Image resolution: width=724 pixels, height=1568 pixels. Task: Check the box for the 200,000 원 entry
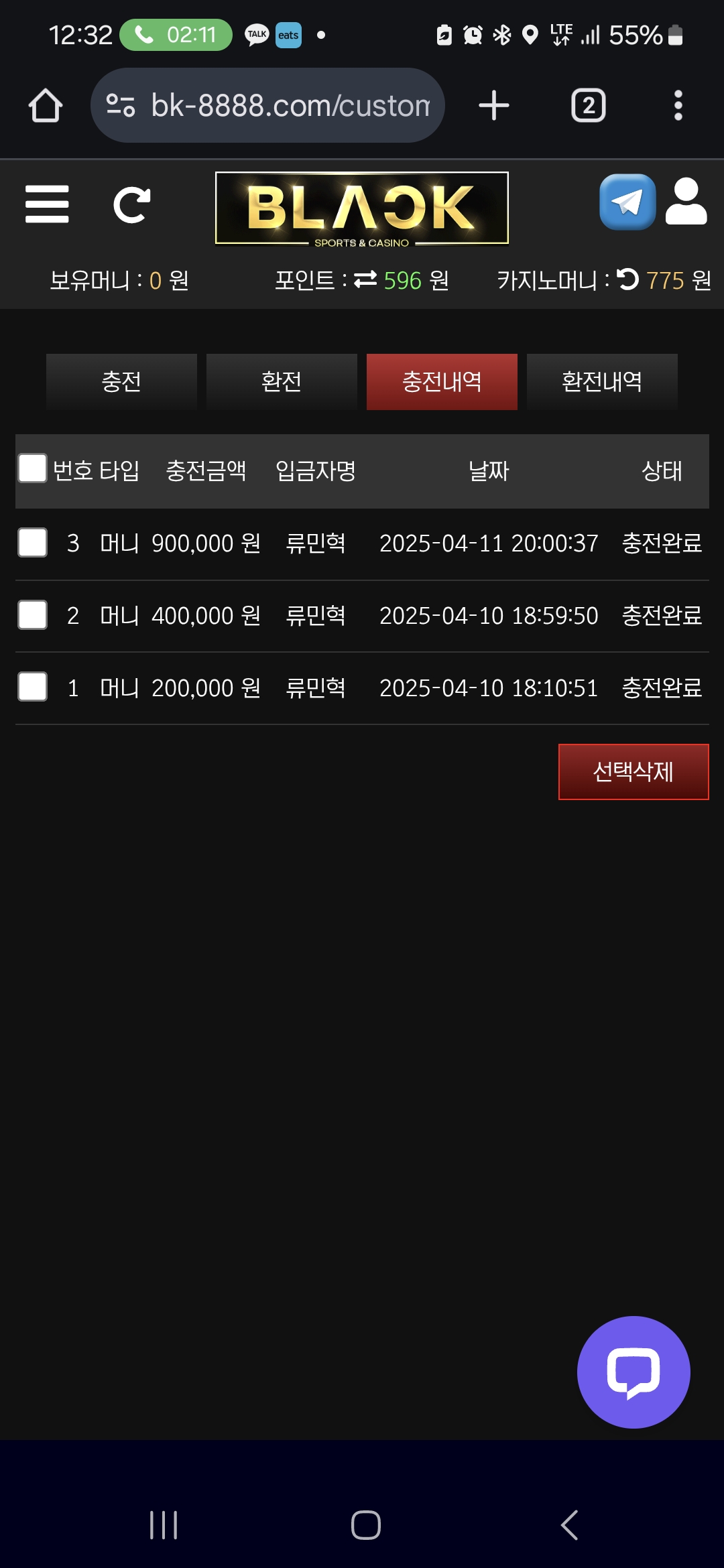pos(32,687)
